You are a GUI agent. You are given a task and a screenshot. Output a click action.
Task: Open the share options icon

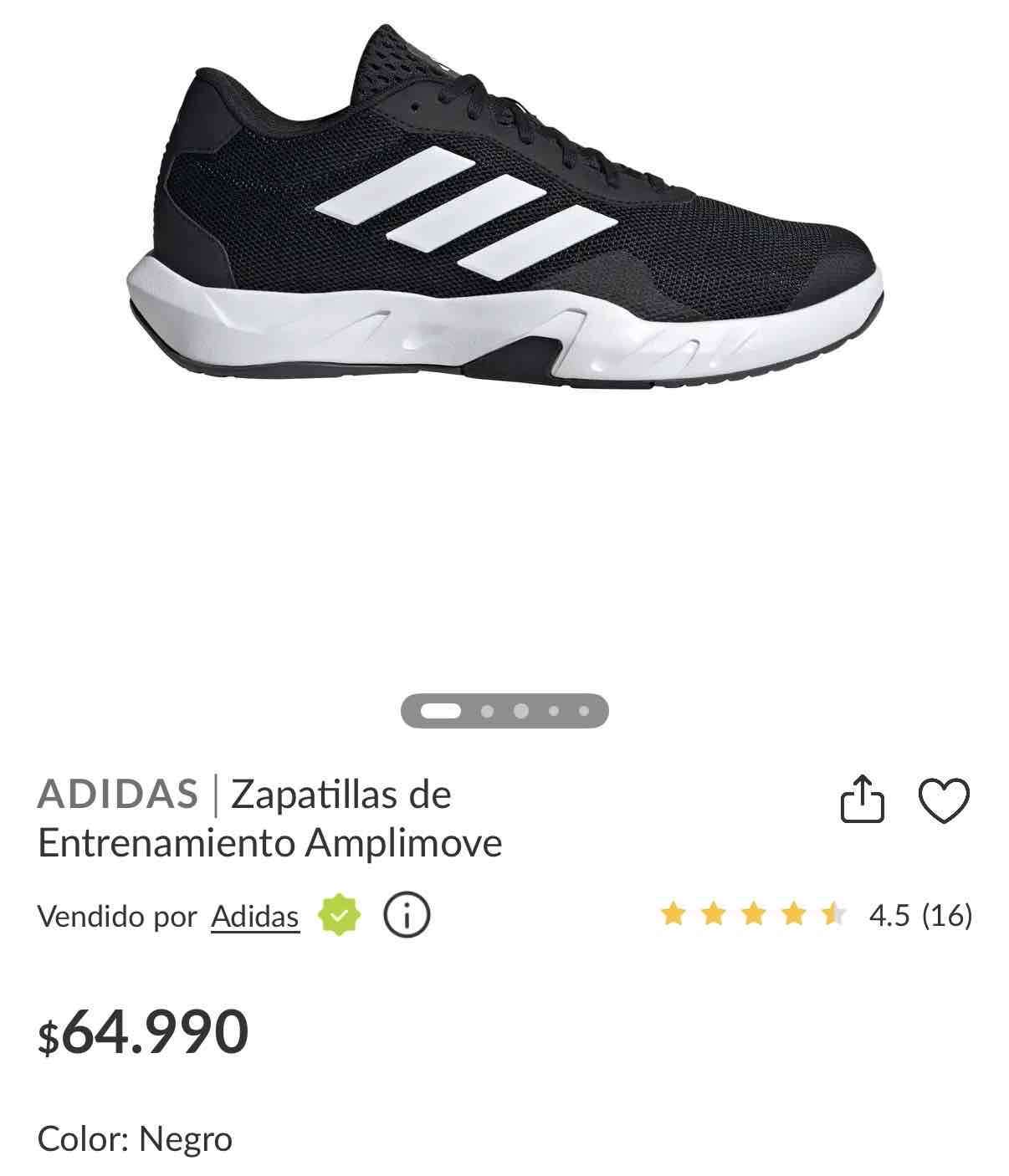pos(863,800)
